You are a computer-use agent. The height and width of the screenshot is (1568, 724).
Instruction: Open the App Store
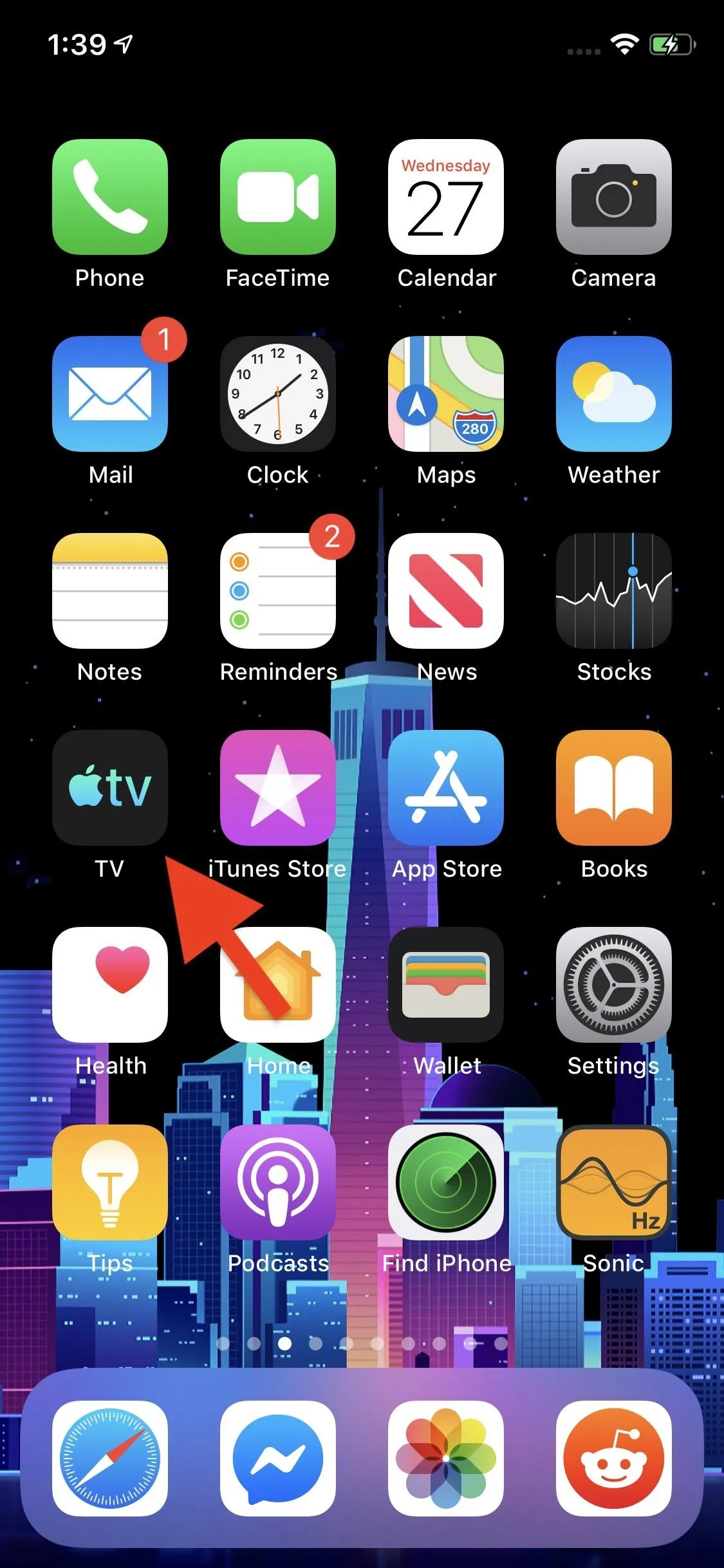click(x=446, y=788)
